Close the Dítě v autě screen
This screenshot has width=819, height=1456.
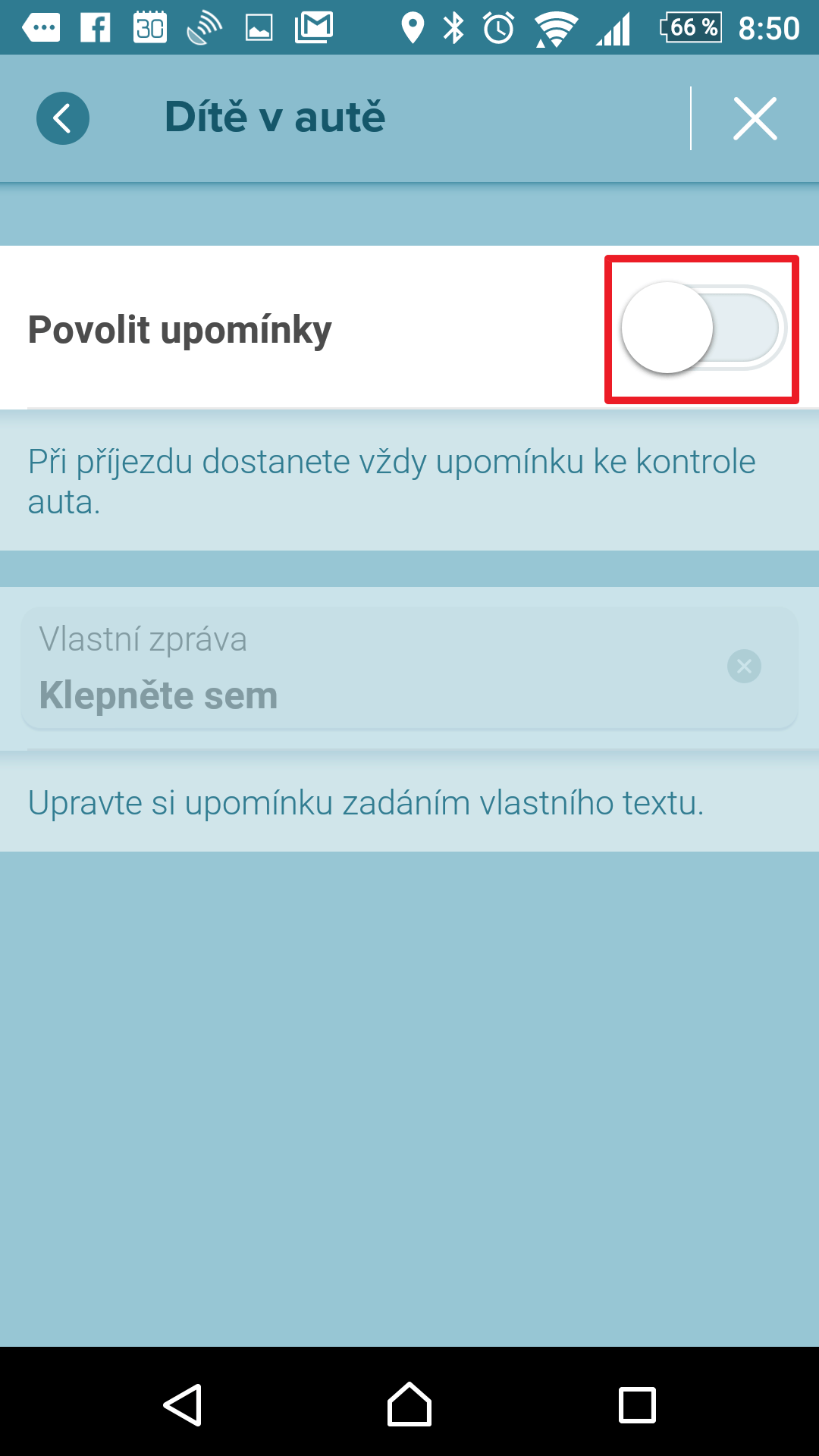click(x=755, y=118)
